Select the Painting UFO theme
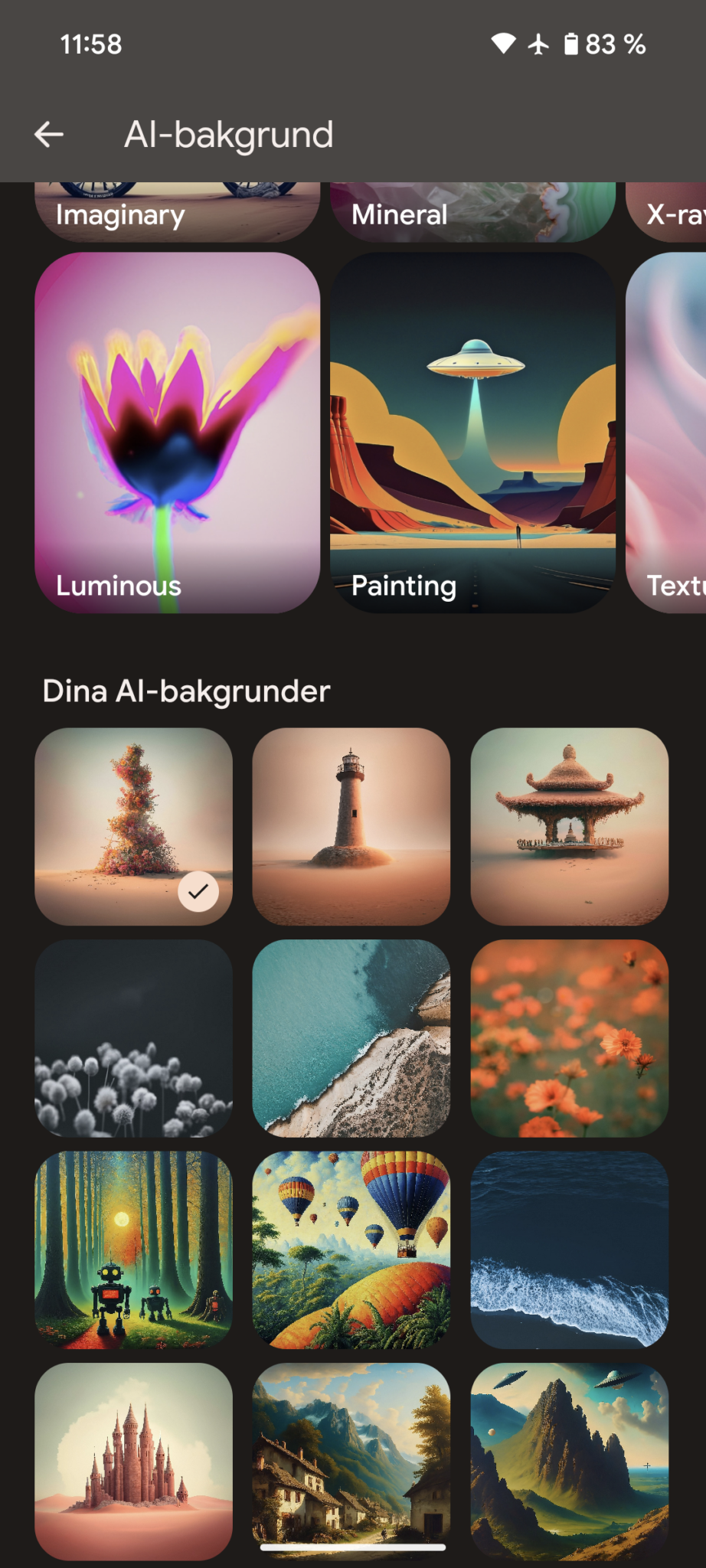This screenshot has height=1568, width=706. click(x=472, y=433)
